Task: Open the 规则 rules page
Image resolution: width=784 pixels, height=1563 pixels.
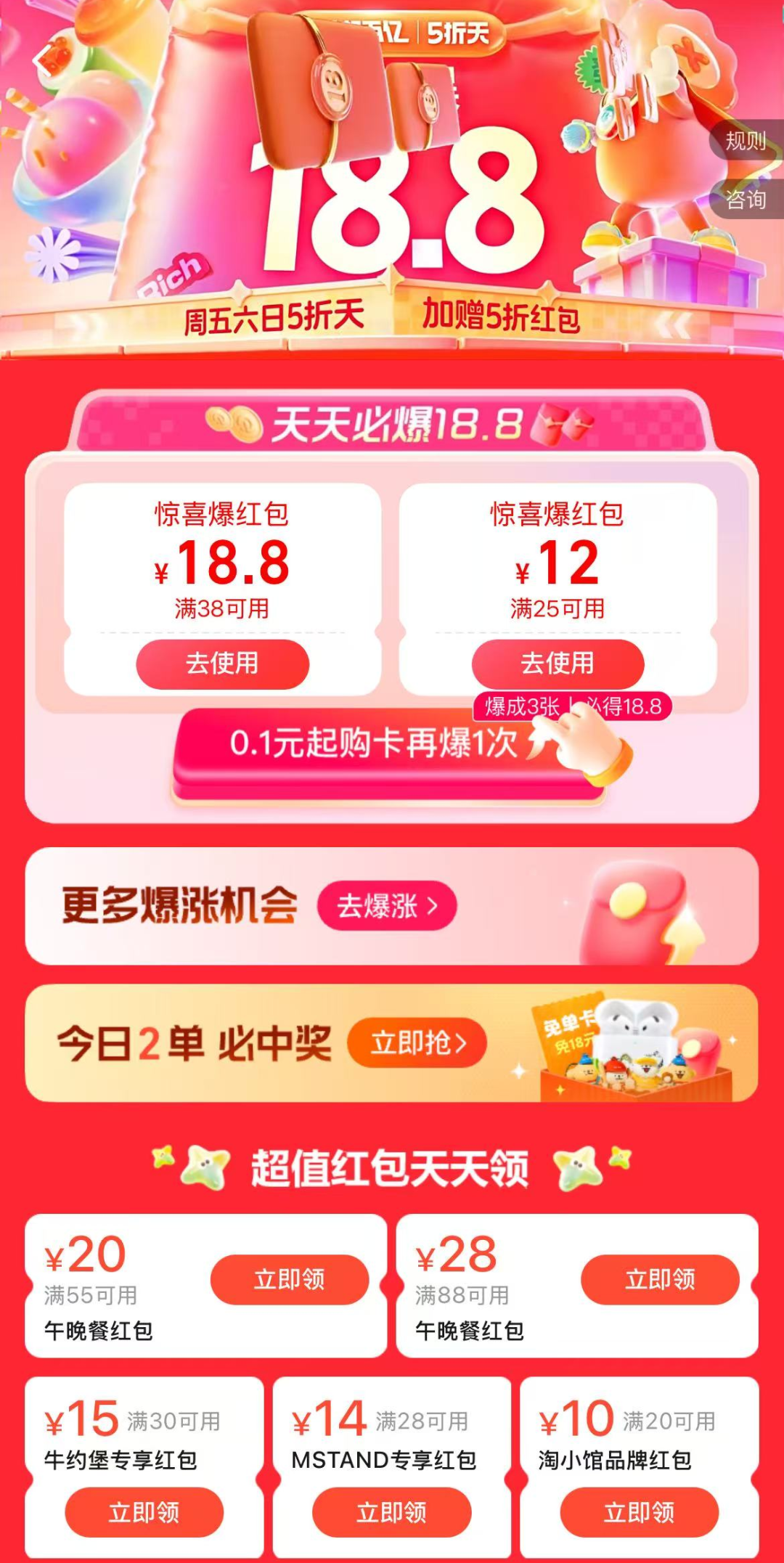Action: click(x=746, y=141)
